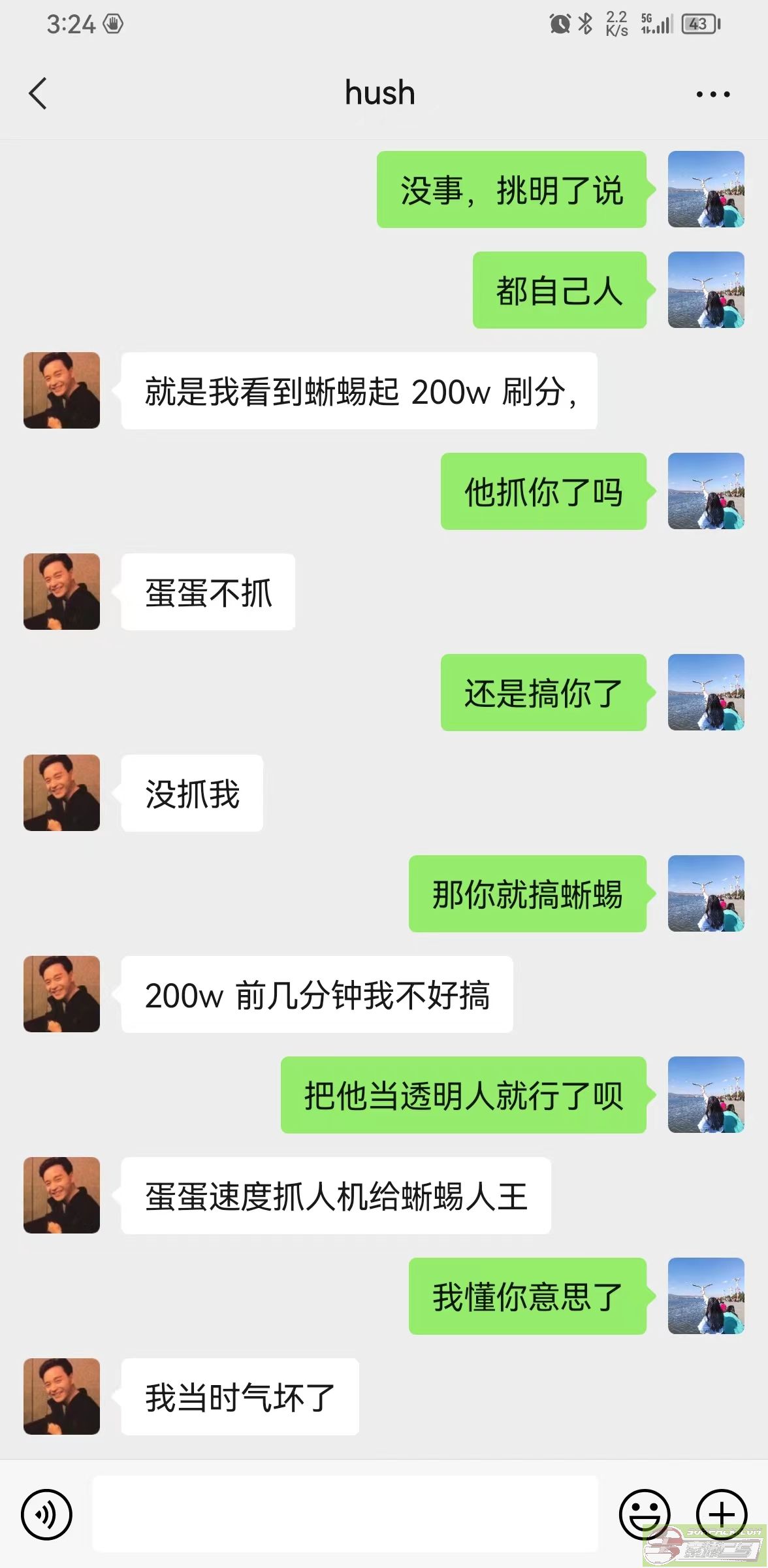Tap the Bluetooth status bar icon

point(586,24)
